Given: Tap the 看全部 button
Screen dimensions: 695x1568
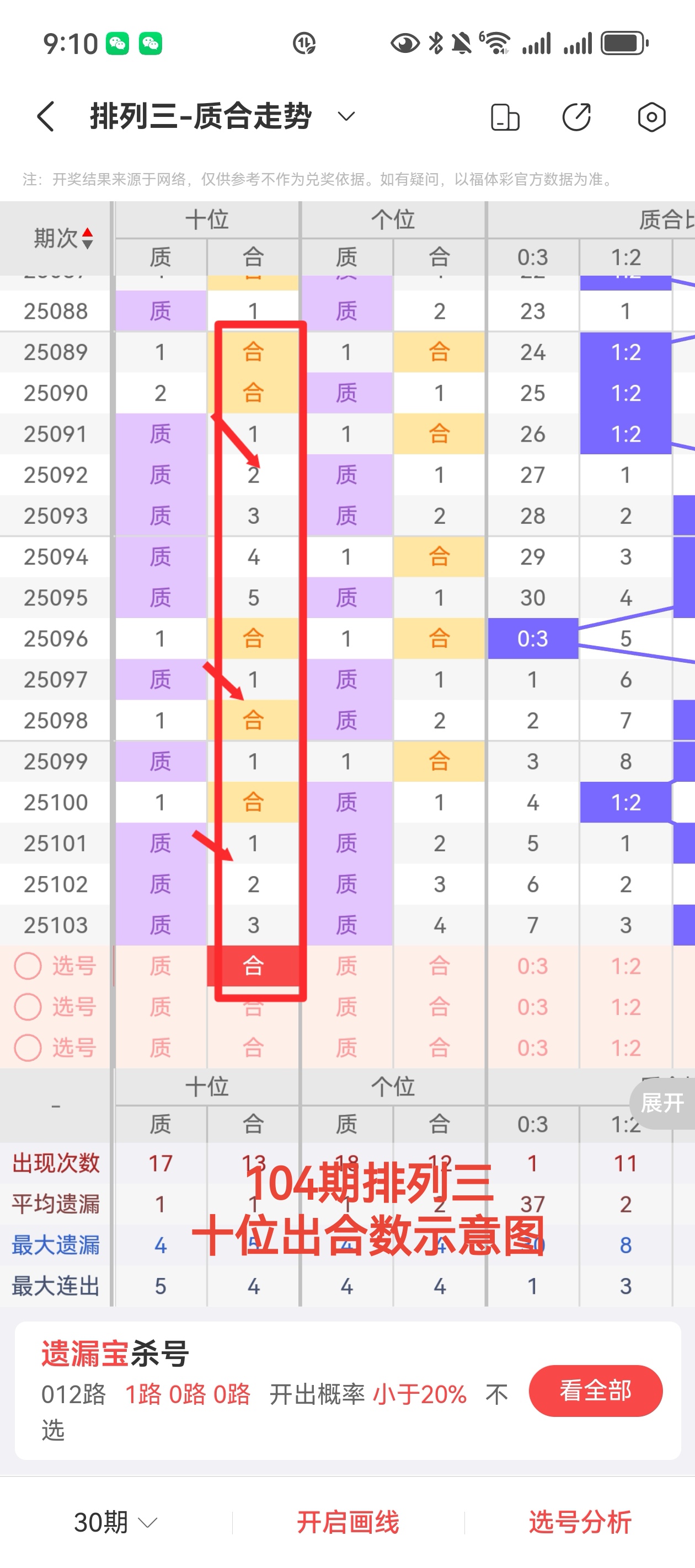Looking at the screenshot, I should click(x=595, y=1391).
